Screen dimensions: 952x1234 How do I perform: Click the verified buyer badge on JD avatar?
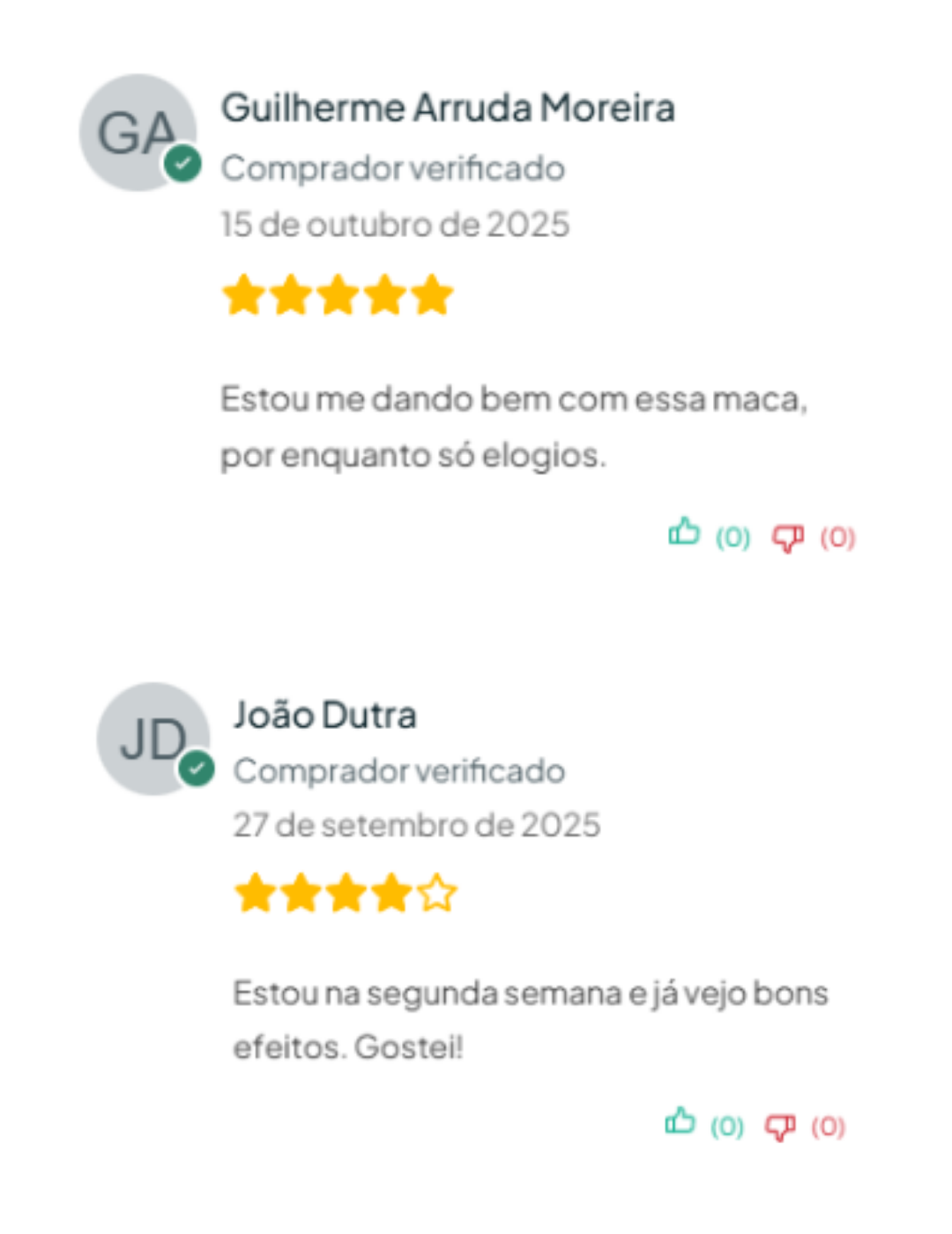pos(198,768)
